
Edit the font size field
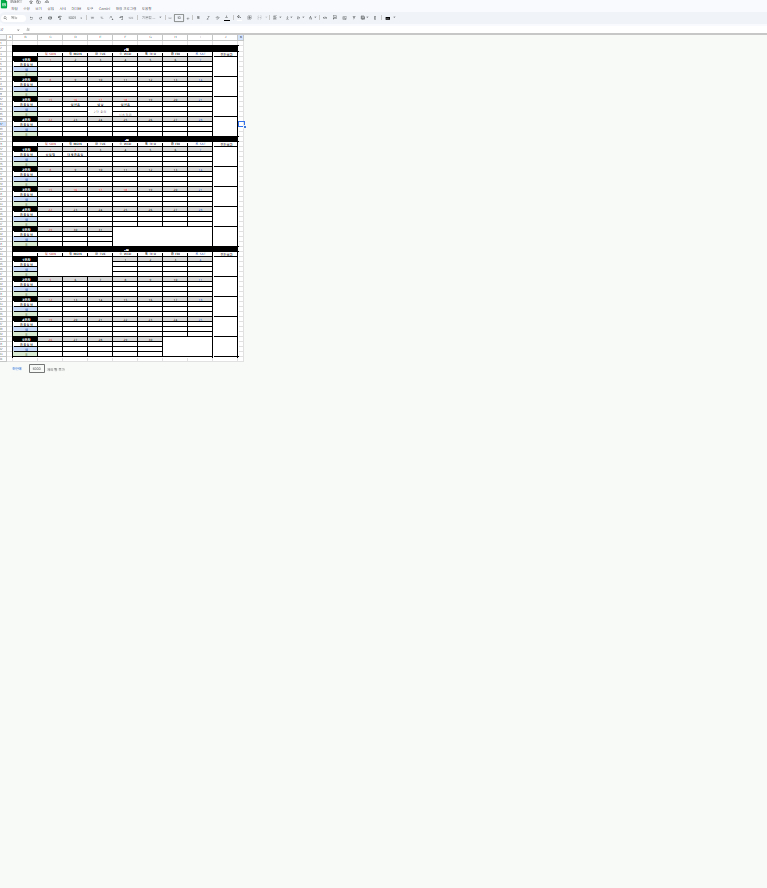179,17
